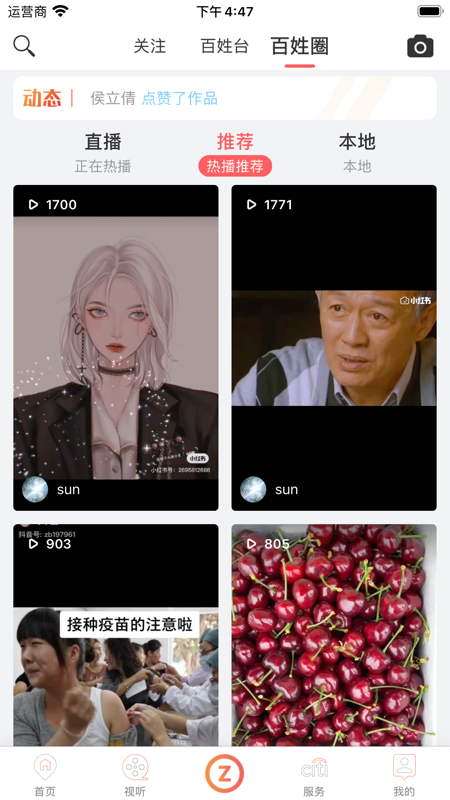Tap the center Z button
The image size is (450, 800).
(x=224, y=773)
